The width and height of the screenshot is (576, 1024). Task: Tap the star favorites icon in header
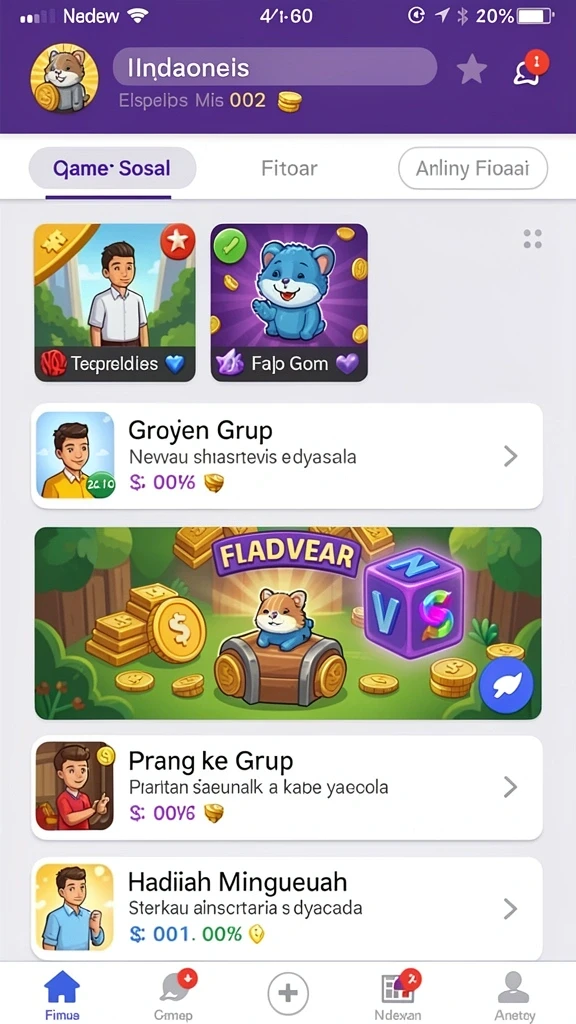(x=472, y=69)
